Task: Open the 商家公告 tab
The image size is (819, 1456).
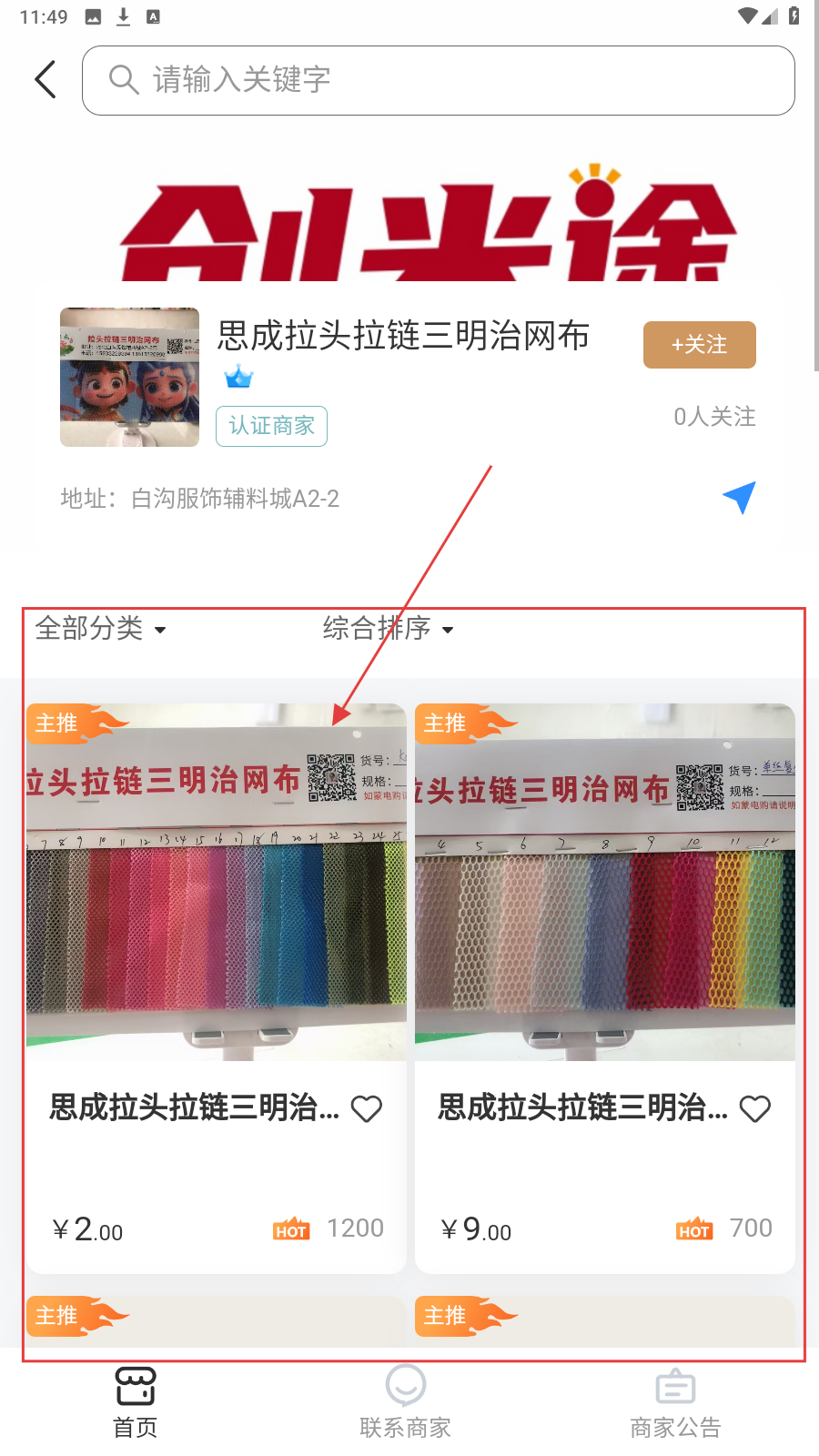Action: pyautogui.click(x=675, y=1402)
